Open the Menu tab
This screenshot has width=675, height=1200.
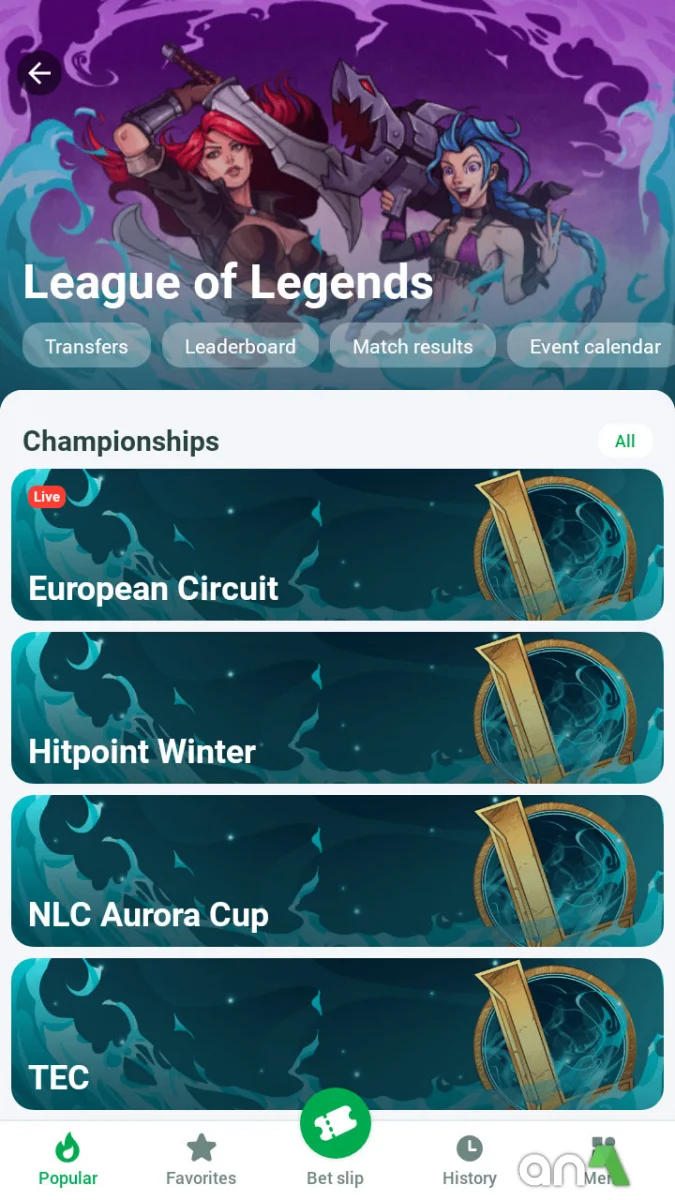click(x=600, y=1160)
